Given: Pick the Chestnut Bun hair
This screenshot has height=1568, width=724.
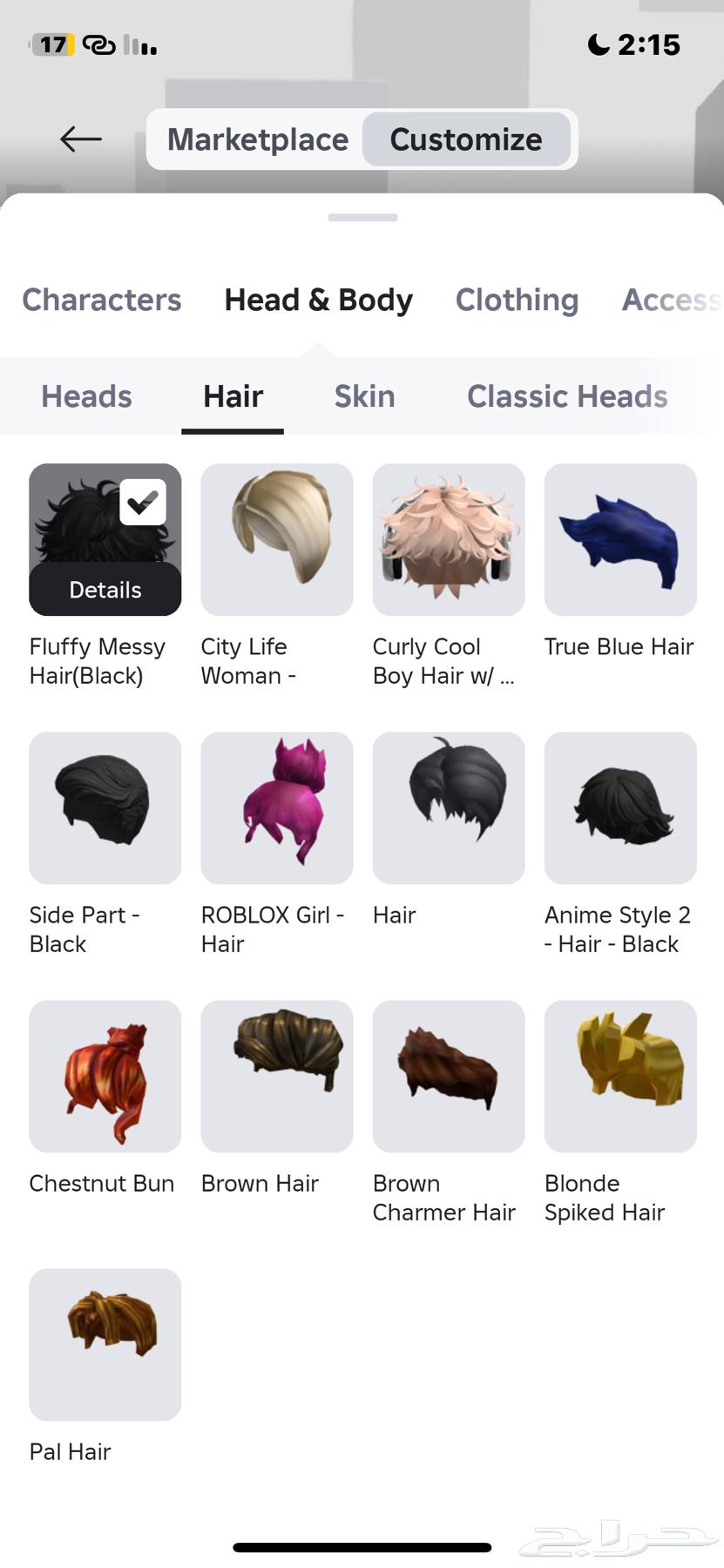Looking at the screenshot, I should tap(105, 1076).
